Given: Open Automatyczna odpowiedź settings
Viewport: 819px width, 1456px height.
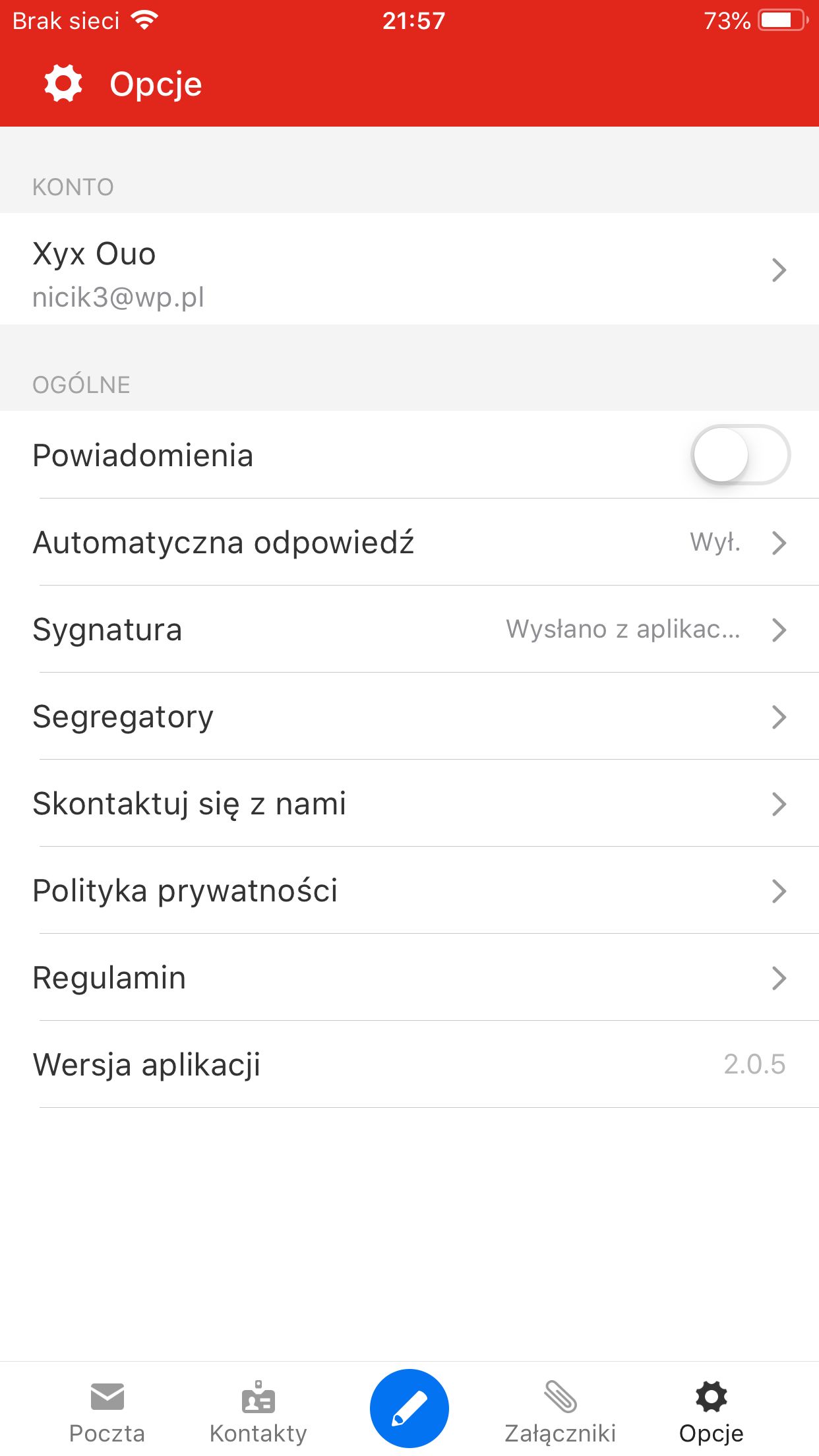Looking at the screenshot, I should [x=409, y=542].
